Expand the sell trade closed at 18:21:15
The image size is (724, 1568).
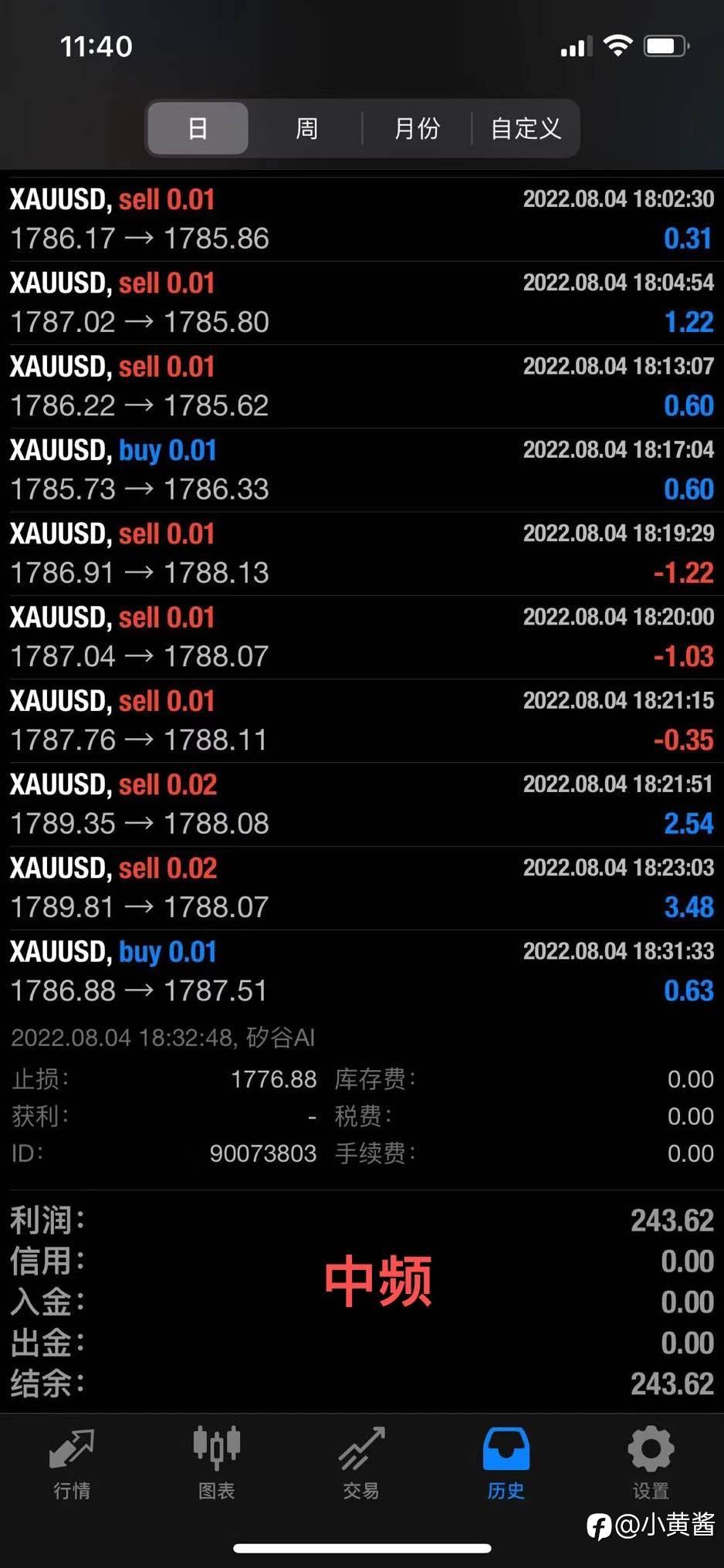(362, 720)
